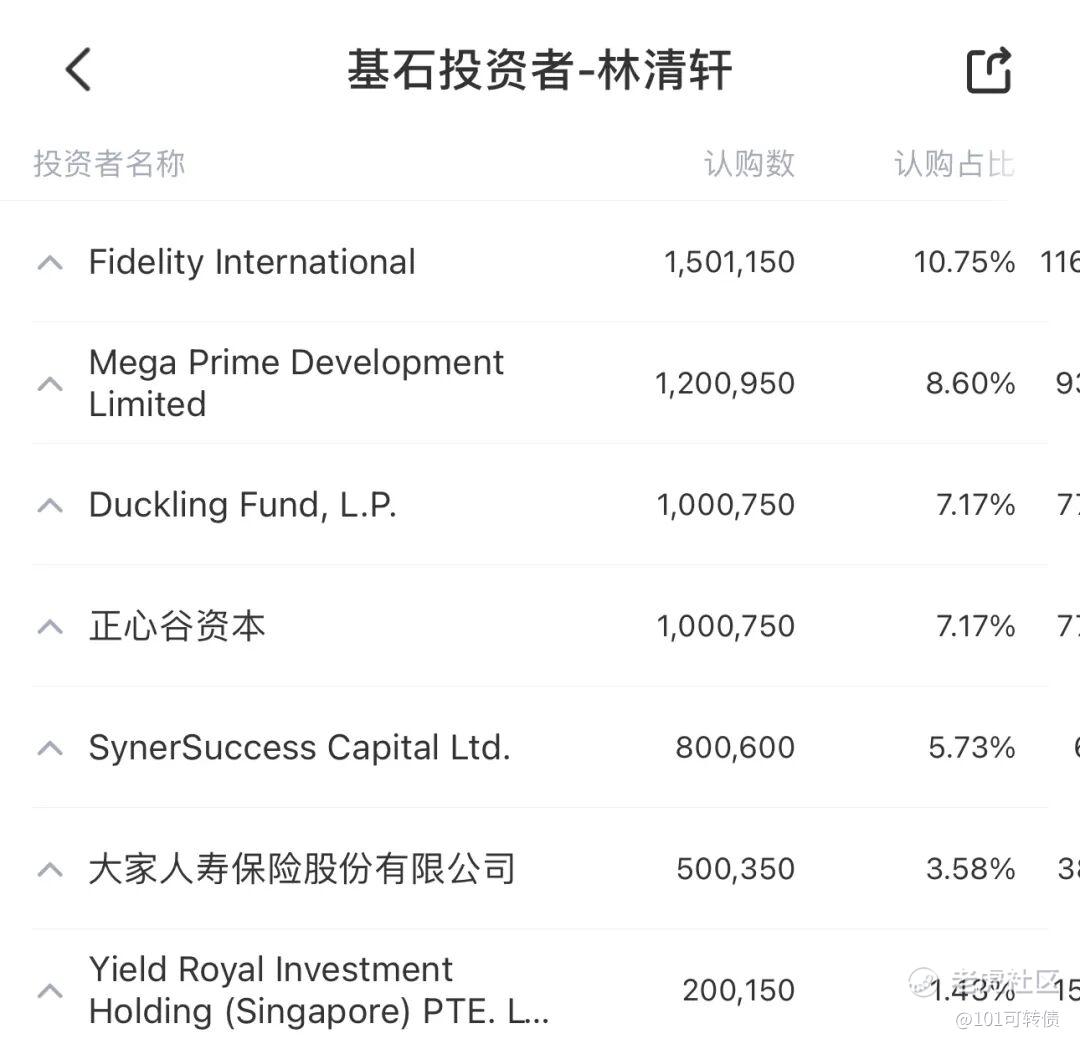Screen dimensions: 1080x1044
Task: Toggle the Yield Royal Investment Holding row
Action: click(x=50, y=991)
